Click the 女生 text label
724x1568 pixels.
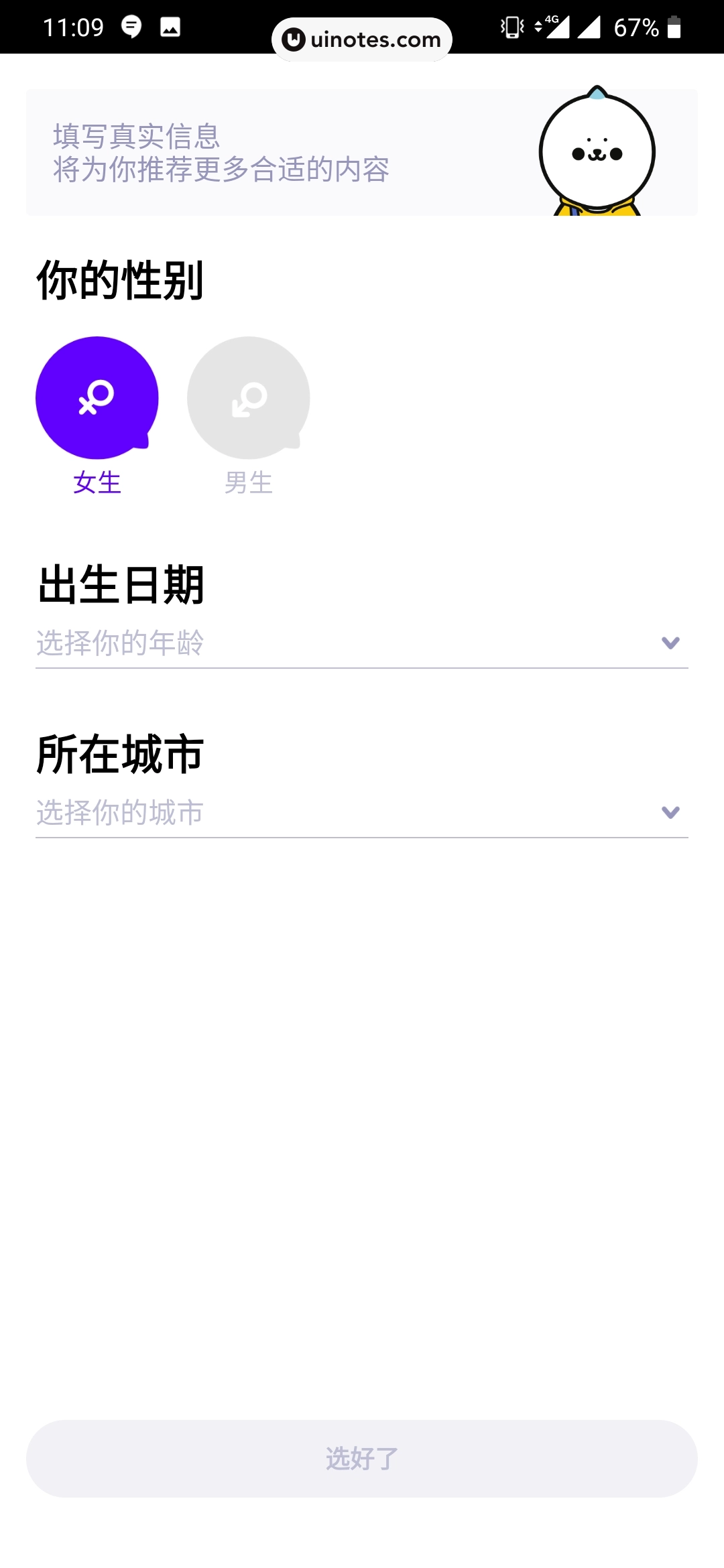point(97,482)
